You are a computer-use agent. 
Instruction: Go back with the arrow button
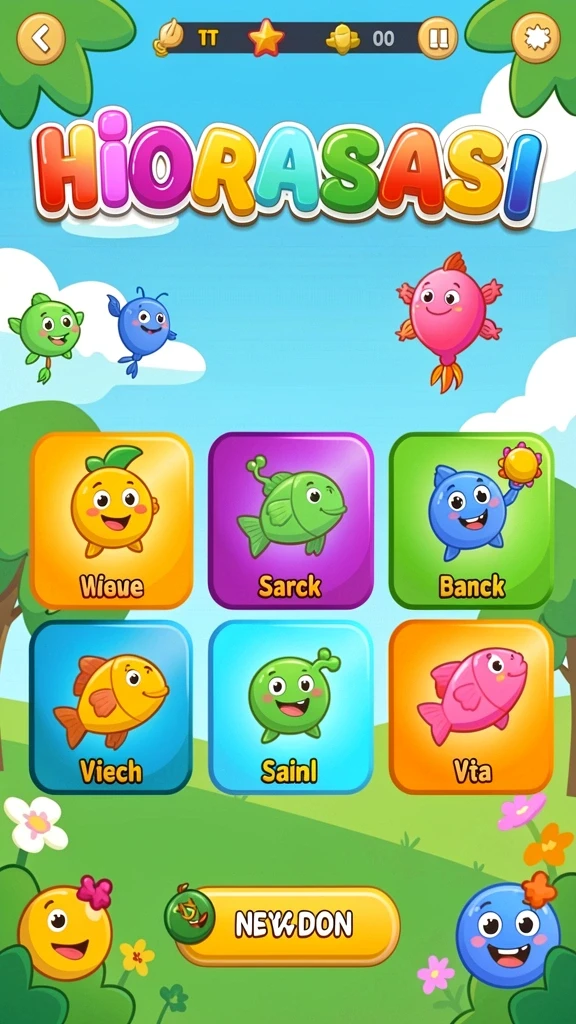(41, 39)
